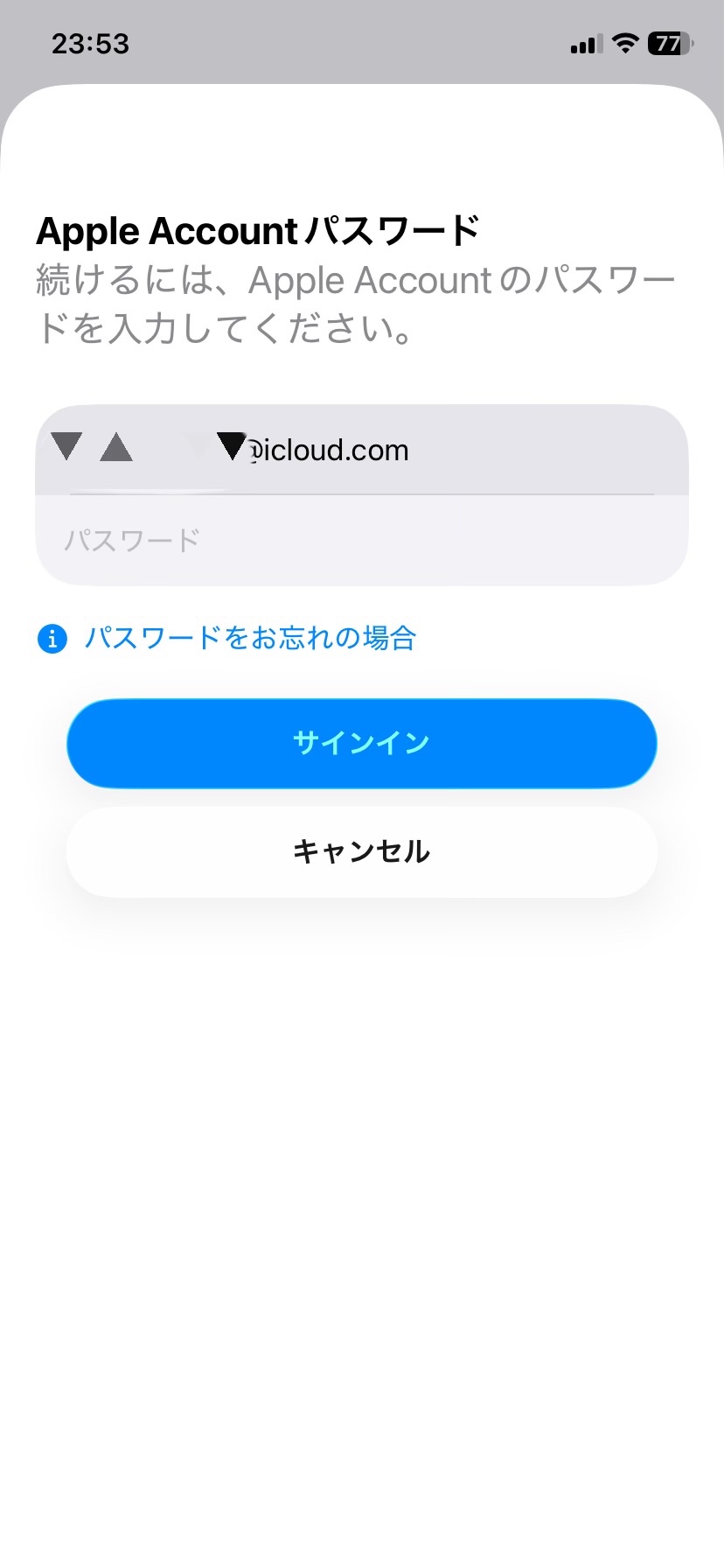Open the パスワードをお忘れの場合 link

pos(249,638)
